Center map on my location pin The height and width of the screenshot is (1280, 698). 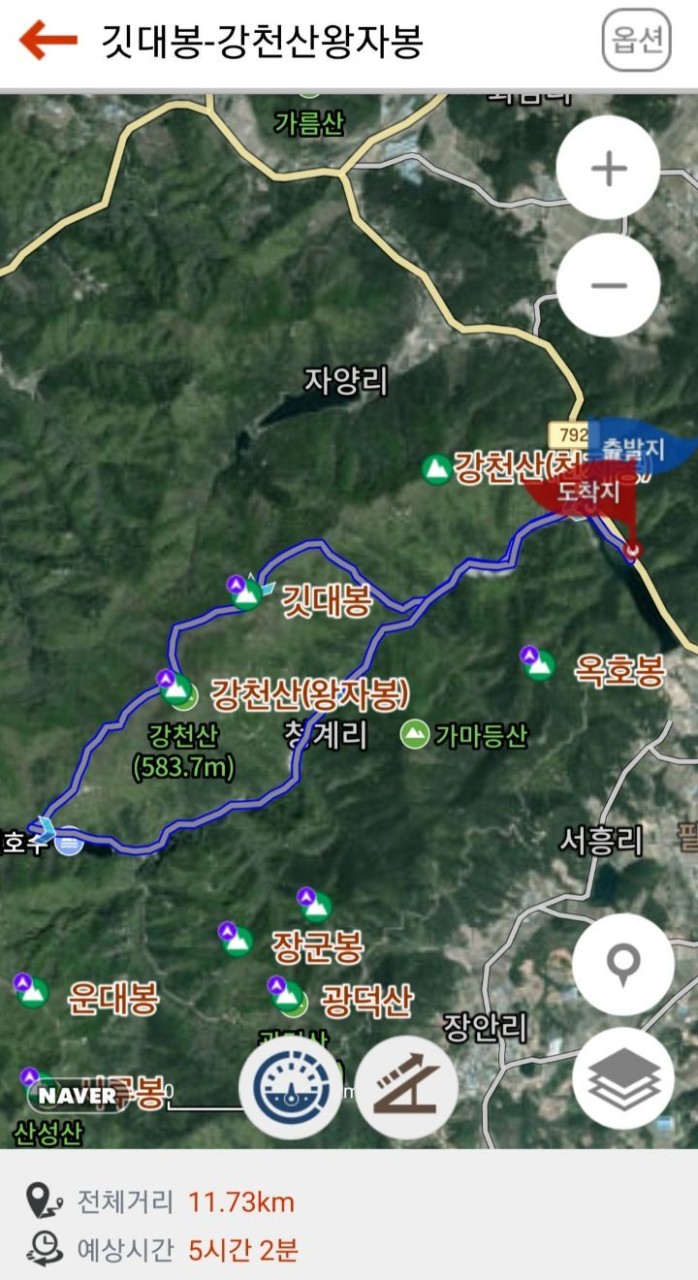(x=624, y=965)
